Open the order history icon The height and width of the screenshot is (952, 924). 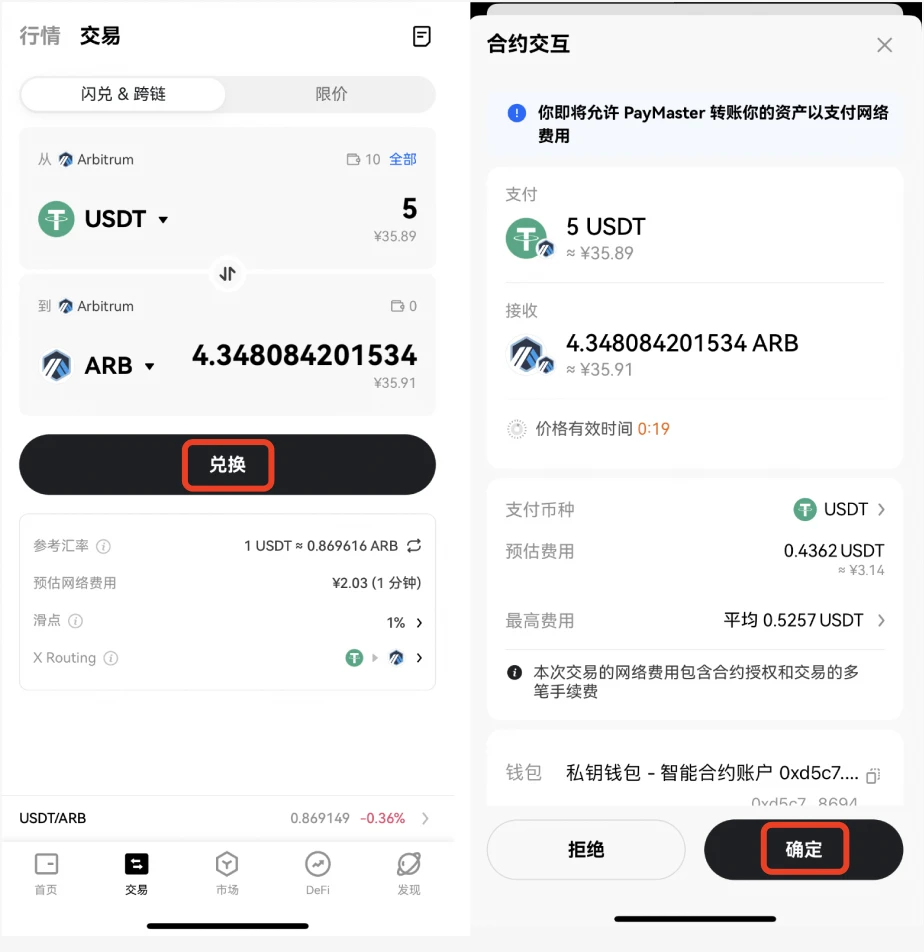click(x=422, y=37)
